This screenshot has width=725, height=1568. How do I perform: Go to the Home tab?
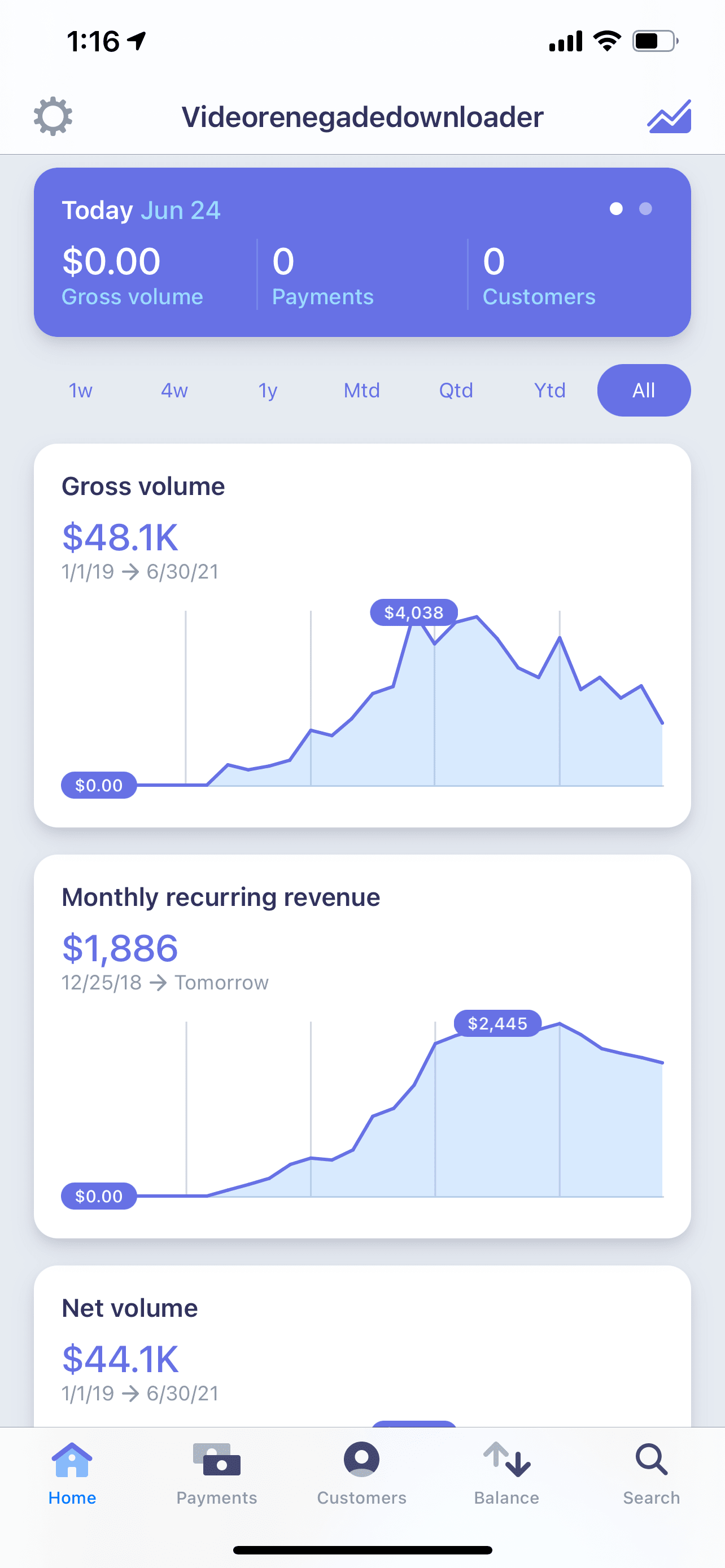tap(72, 1473)
